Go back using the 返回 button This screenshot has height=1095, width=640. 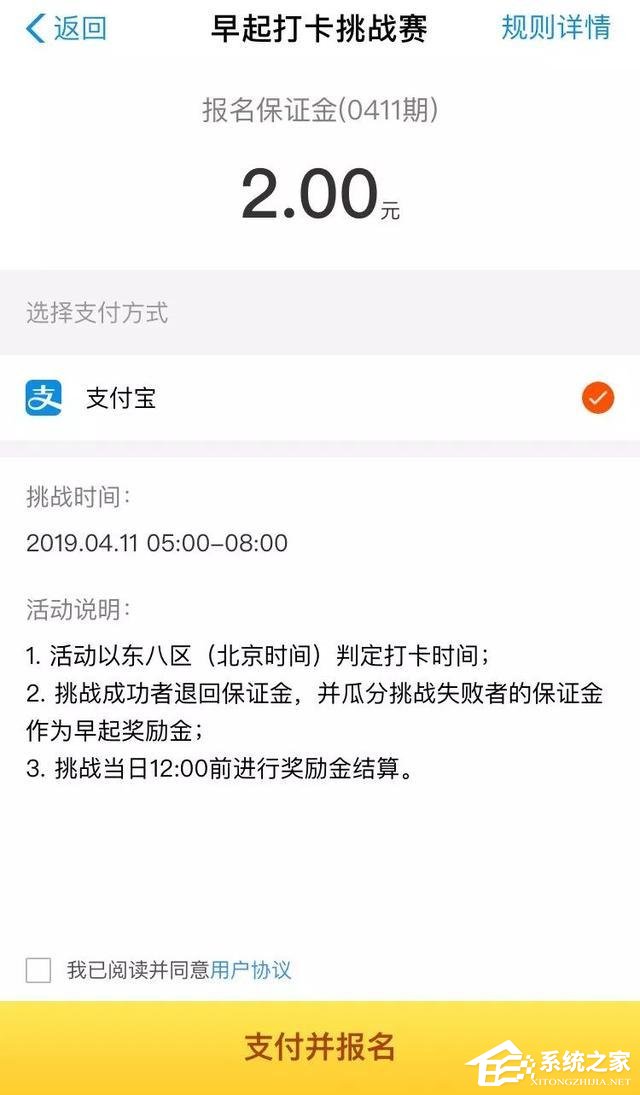[66, 28]
